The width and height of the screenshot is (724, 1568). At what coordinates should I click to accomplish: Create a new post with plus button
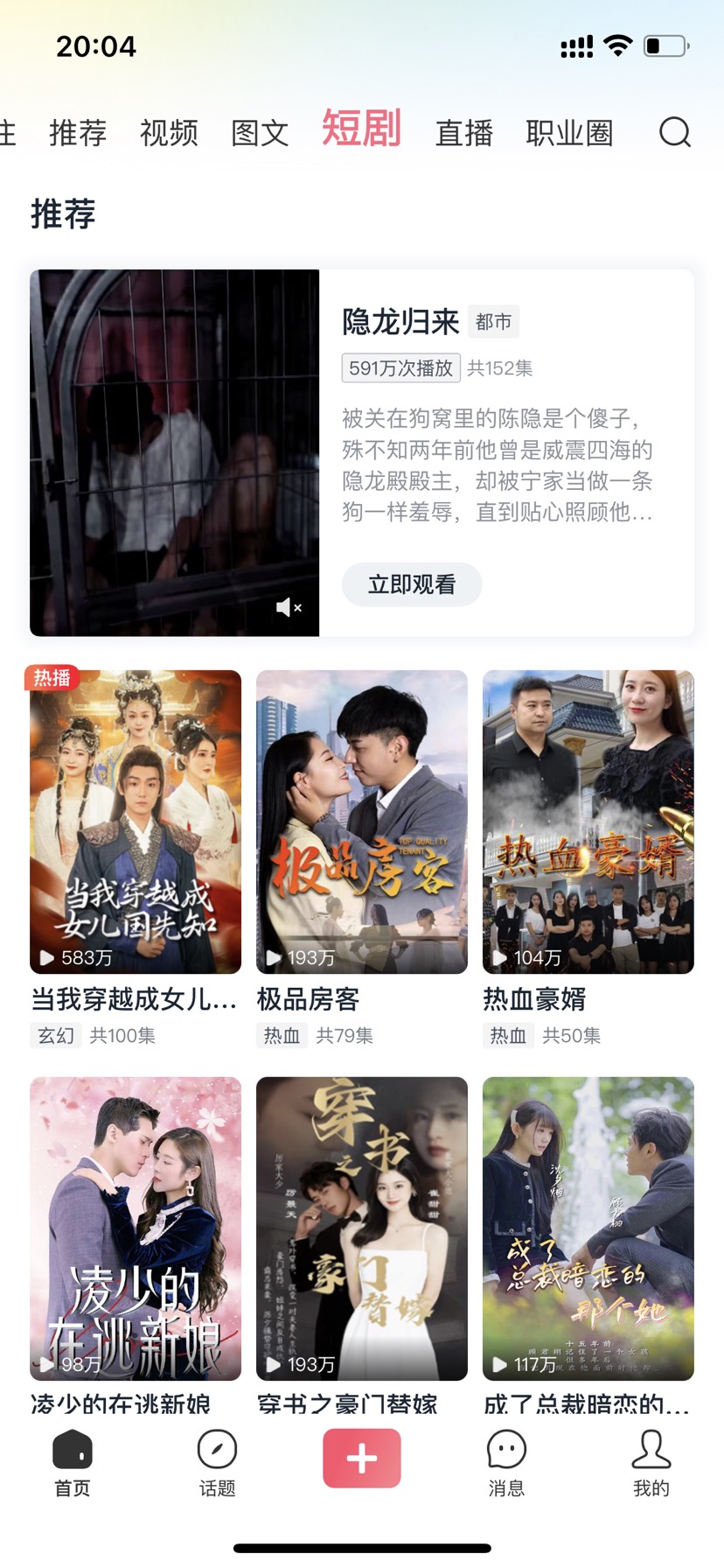point(362,1458)
